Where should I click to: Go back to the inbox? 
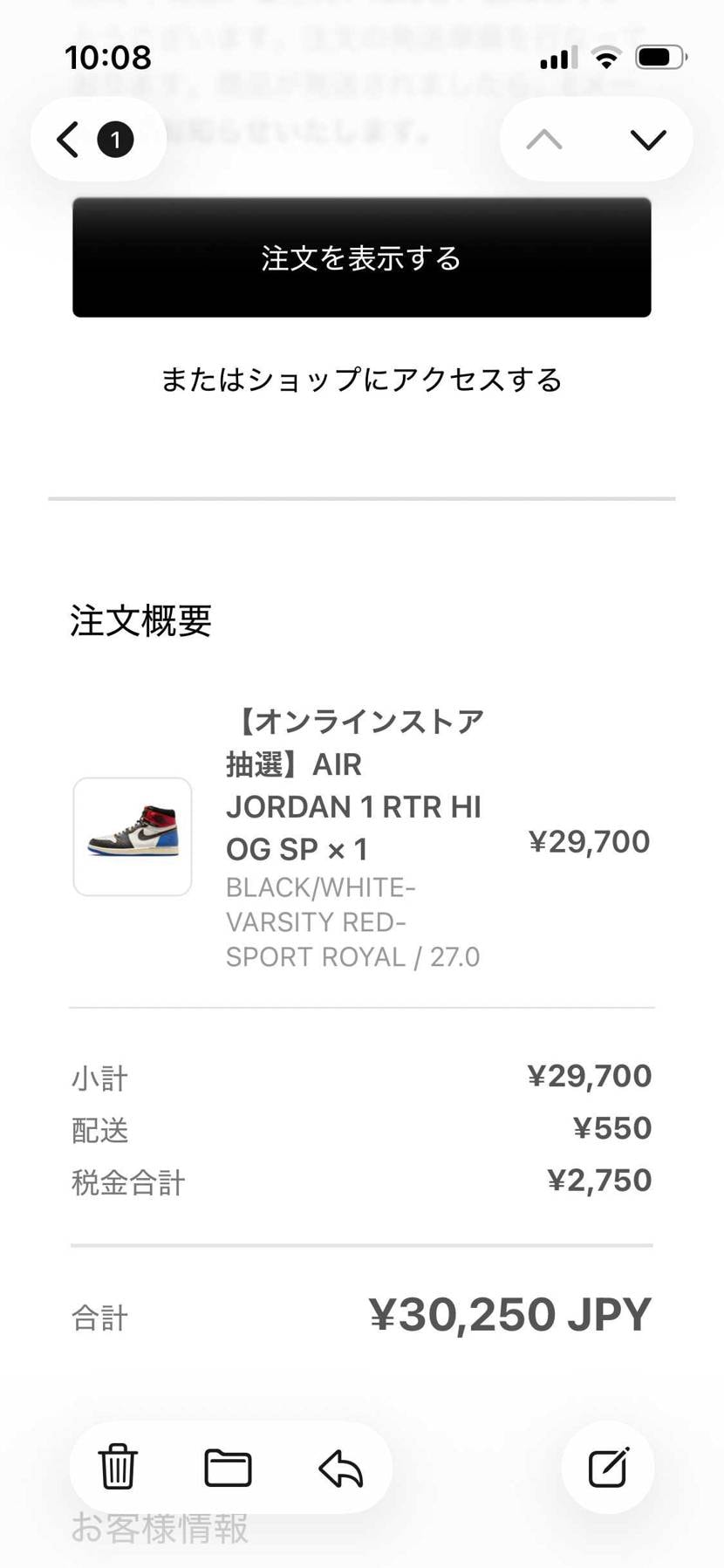pos(70,140)
